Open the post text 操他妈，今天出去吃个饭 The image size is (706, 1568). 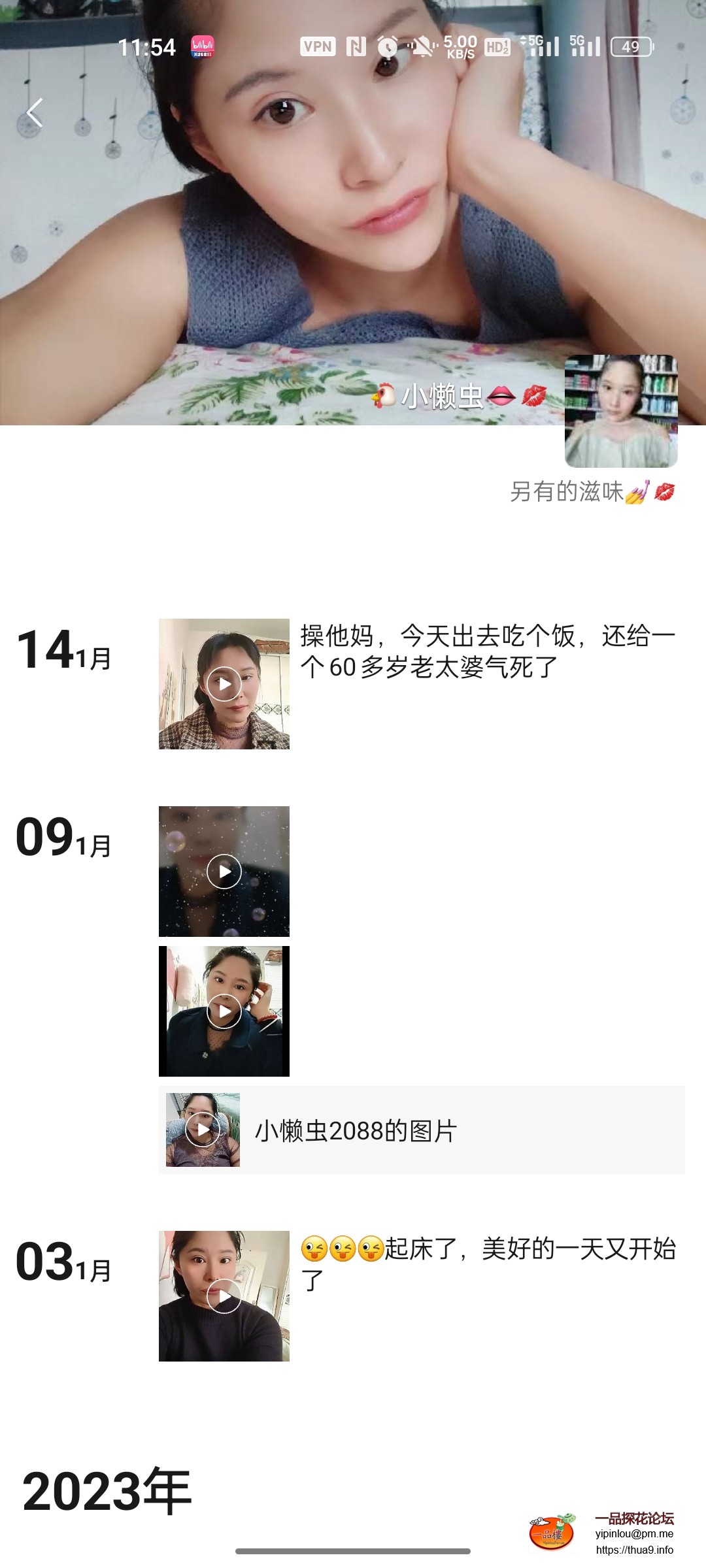[x=487, y=651]
